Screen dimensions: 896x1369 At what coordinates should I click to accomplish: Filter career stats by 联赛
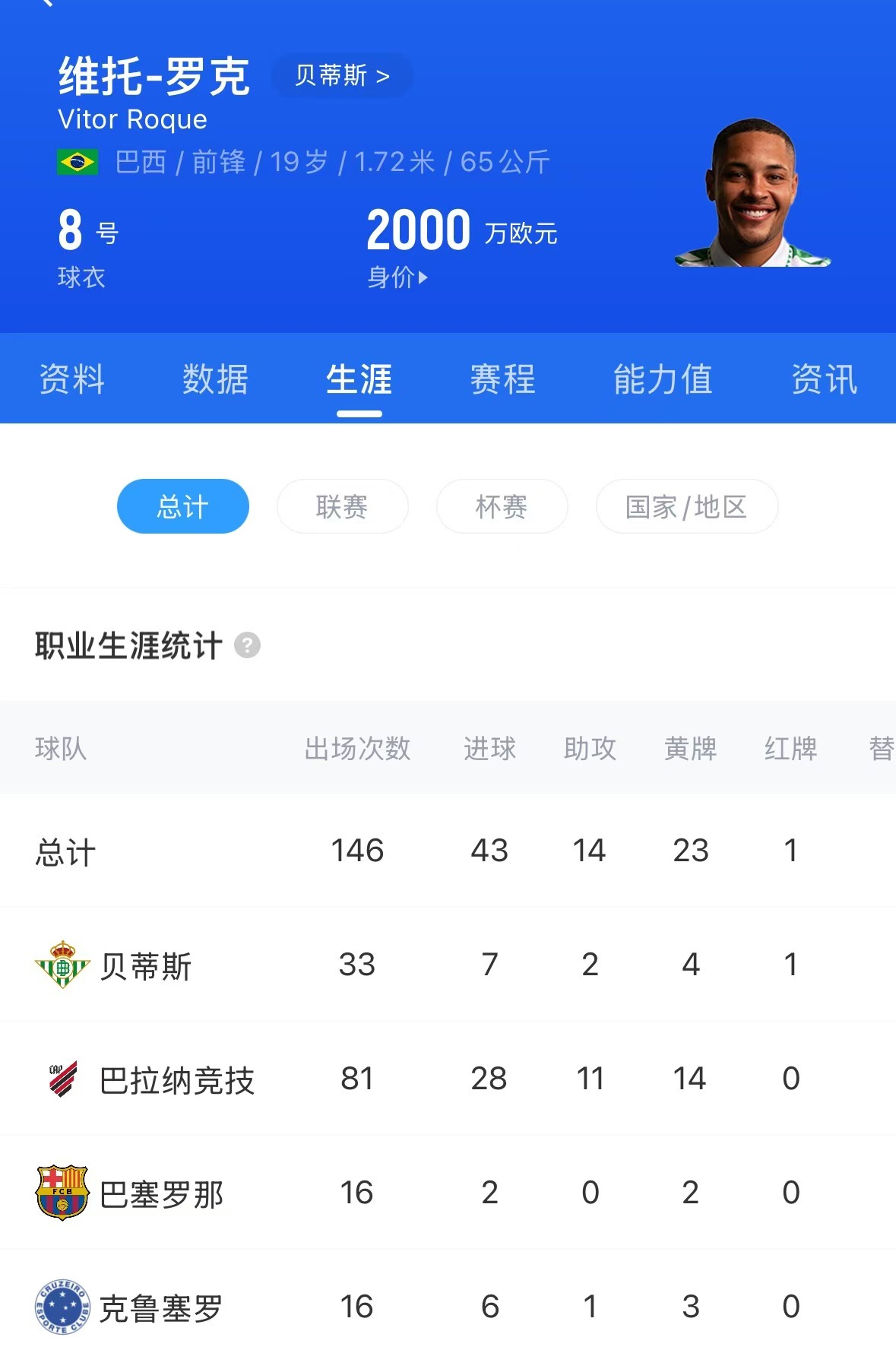click(x=342, y=506)
